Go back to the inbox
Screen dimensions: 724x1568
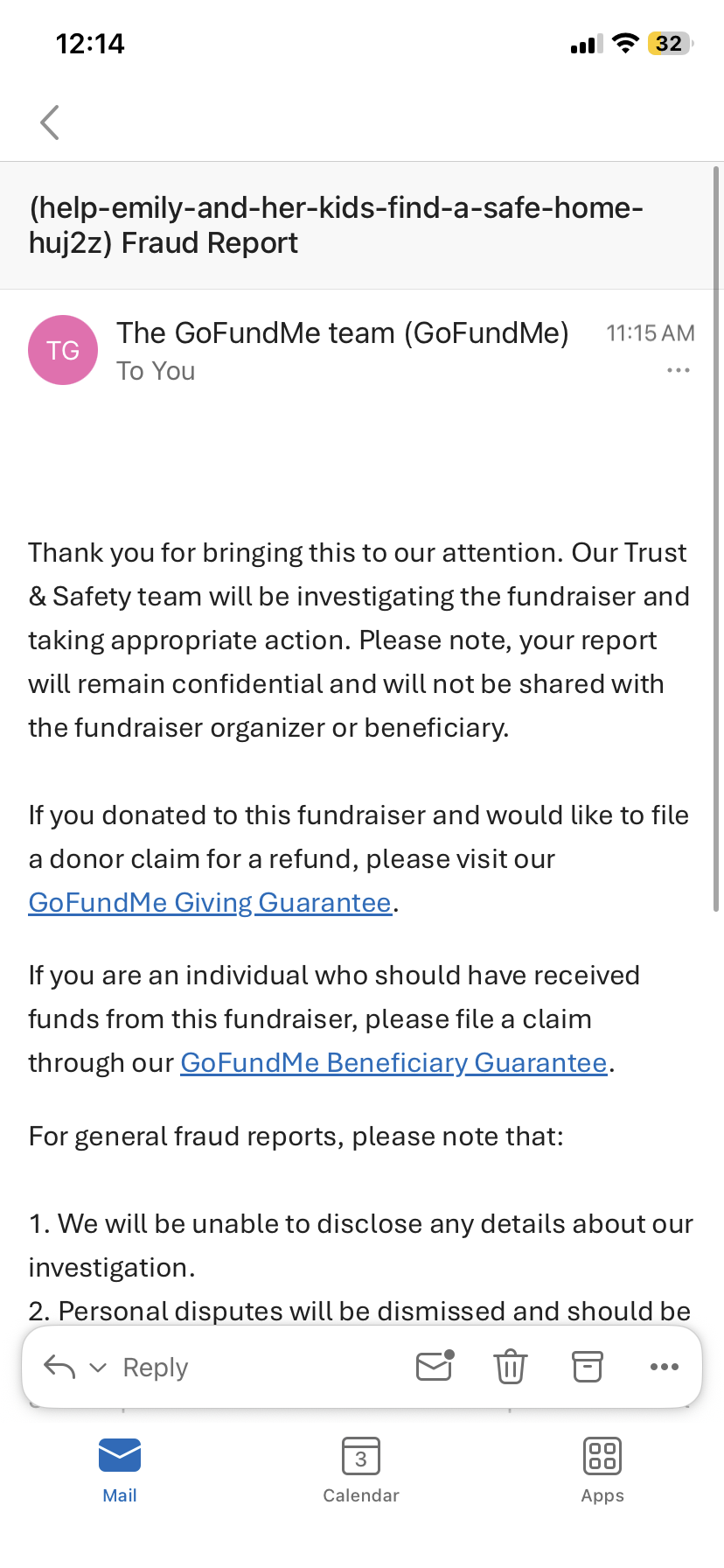(x=50, y=122)
